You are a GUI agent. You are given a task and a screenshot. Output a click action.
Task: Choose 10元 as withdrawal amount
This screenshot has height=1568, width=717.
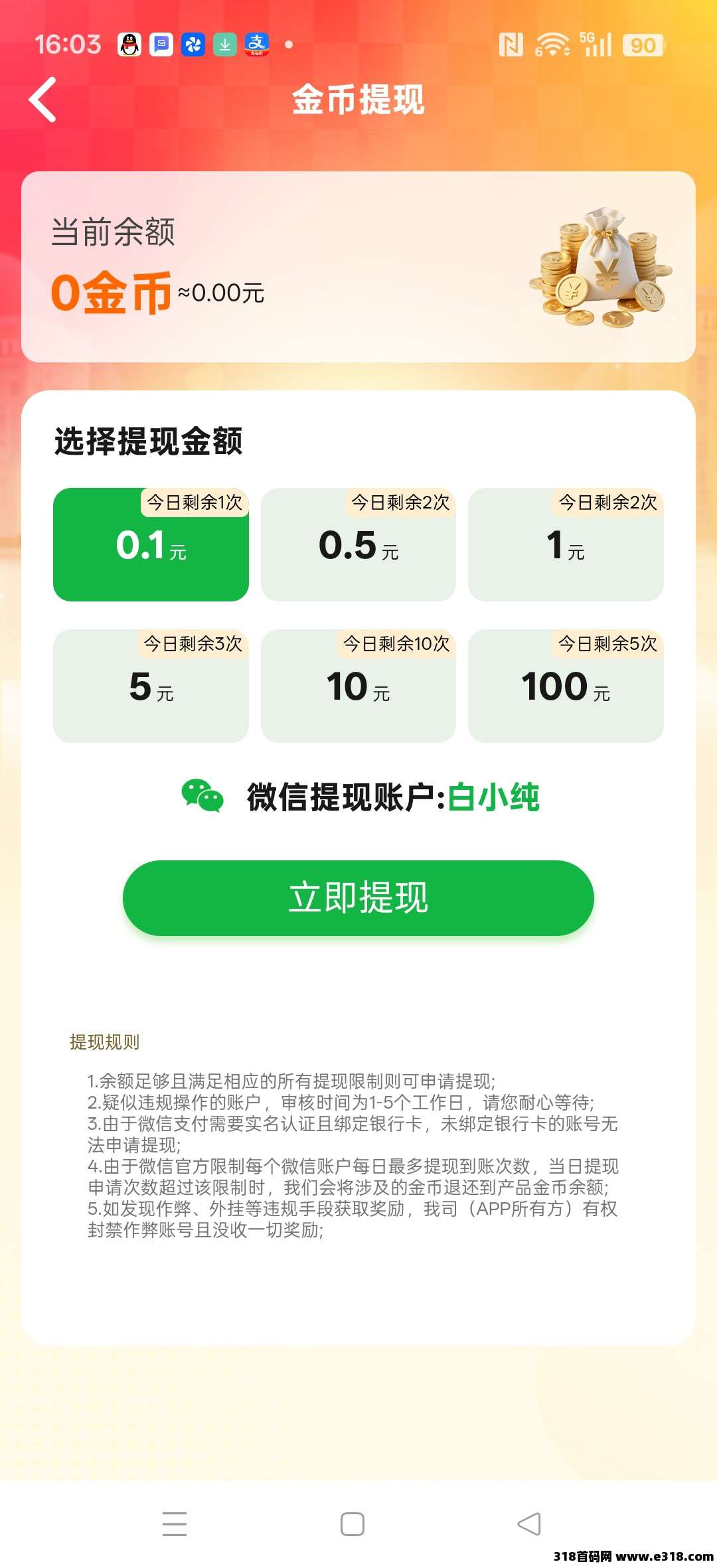click(358, 686)
